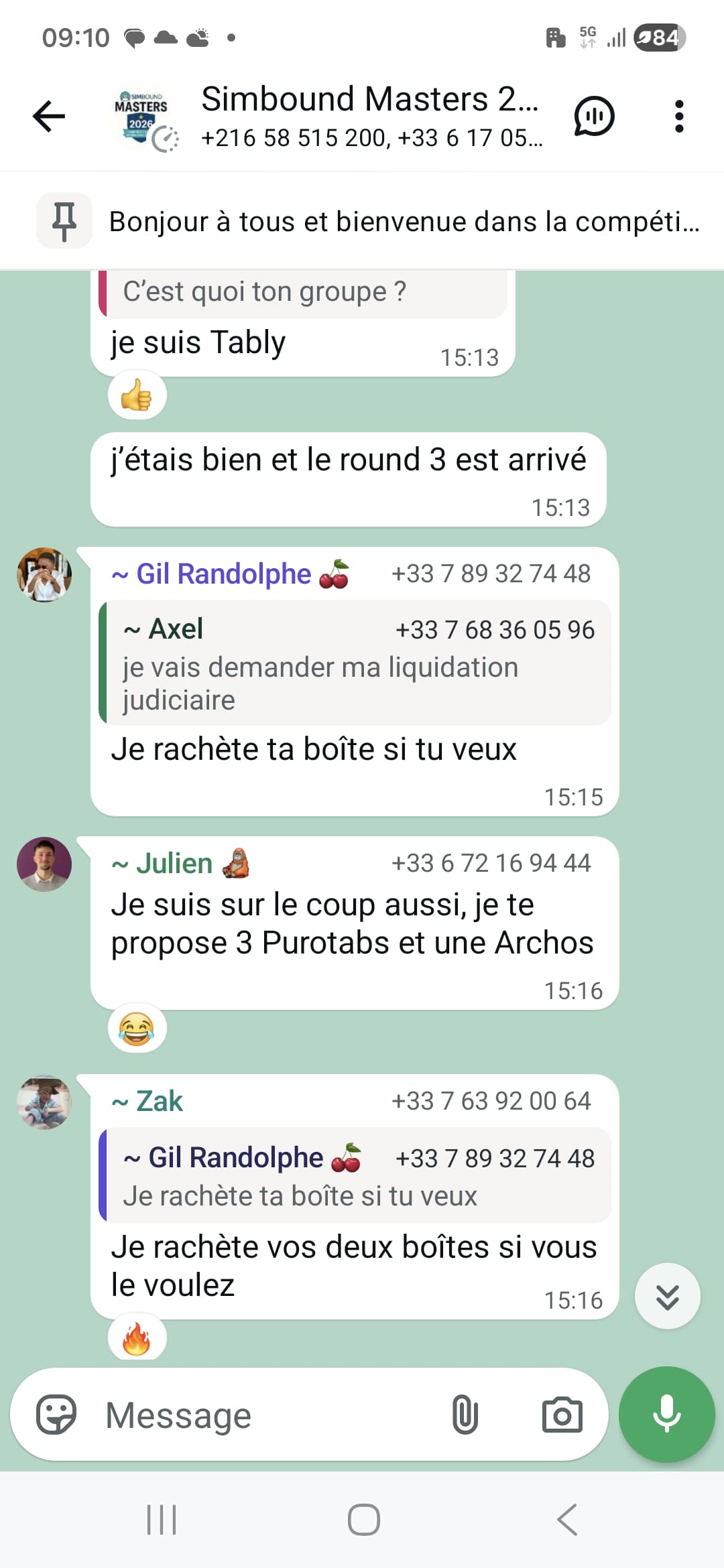The image size is (724, 1568).
Task: Go back to the chat list
Action: click(x=49, y=117)
